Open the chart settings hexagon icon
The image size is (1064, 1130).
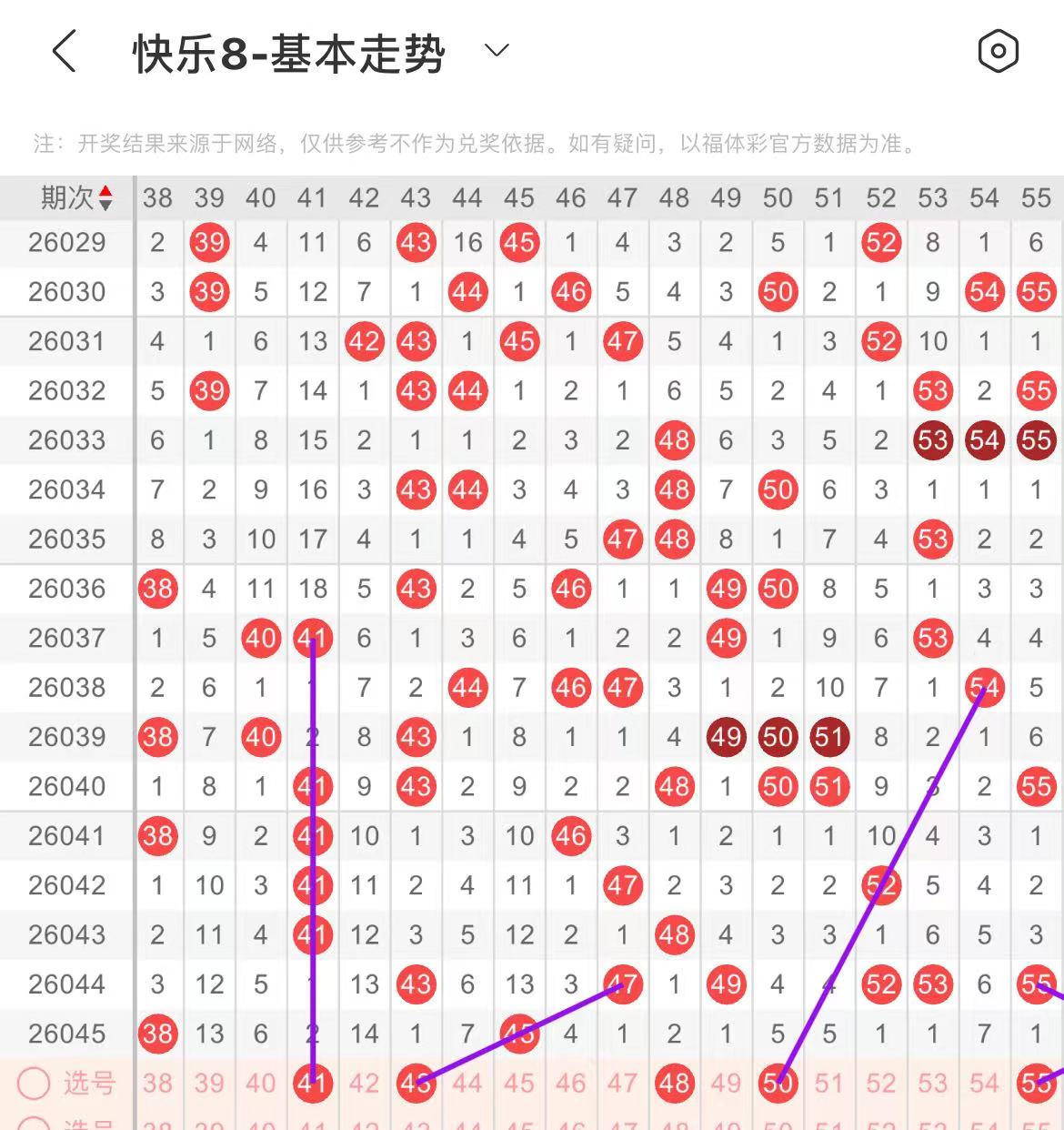pos(998,51)
